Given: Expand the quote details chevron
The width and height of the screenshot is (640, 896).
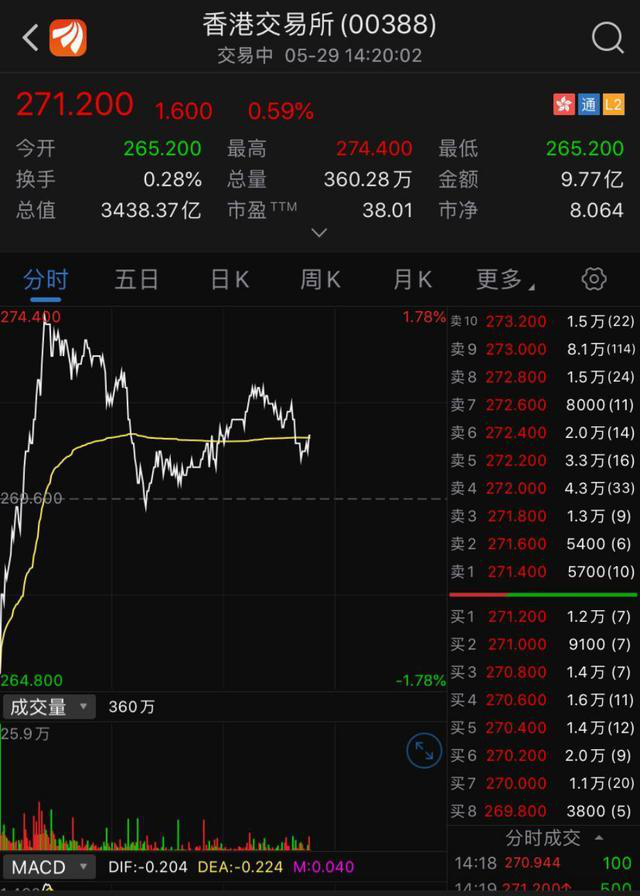Looking at the screenshot, I should point(319,233).
